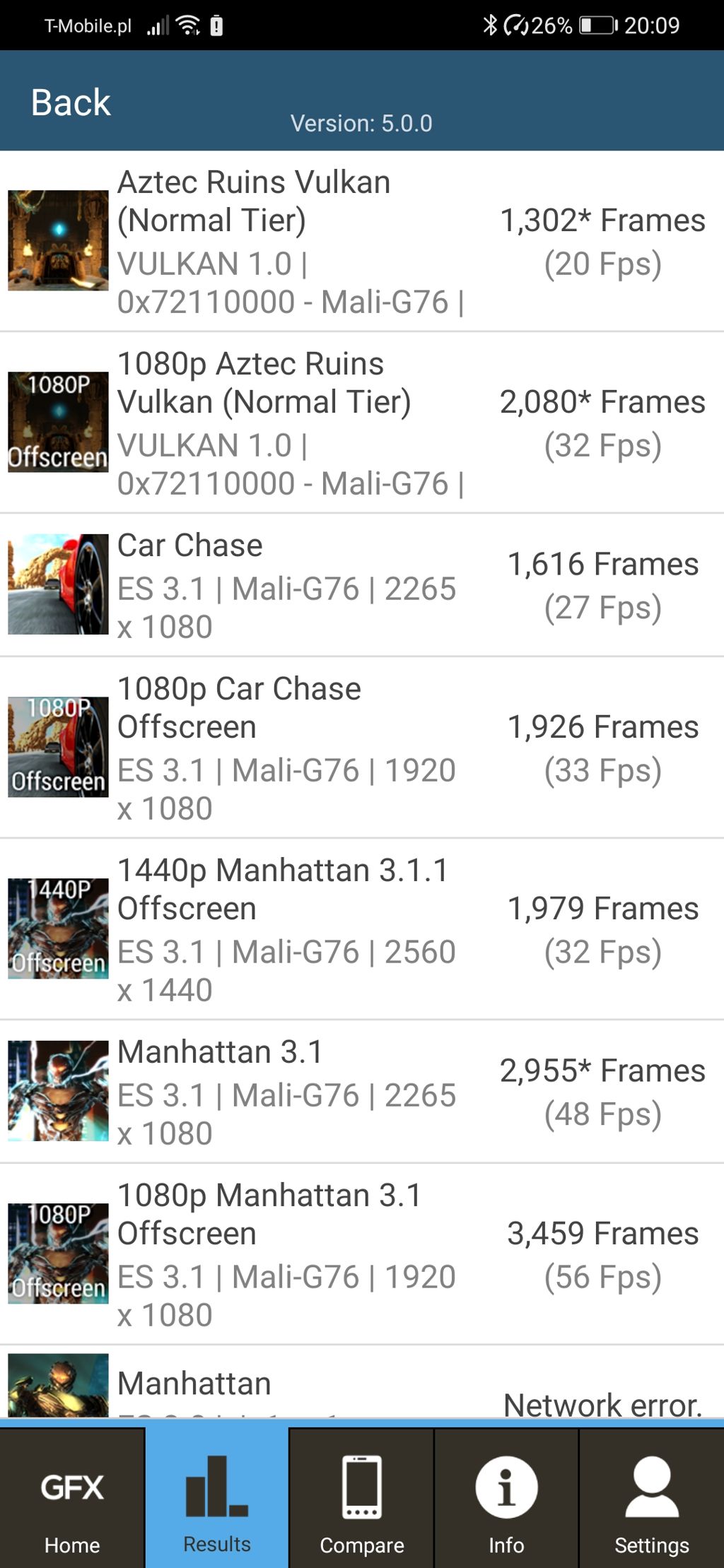Go back using the Back button
This screenshot has height=1568, width=724.
pyautogui.click(x=71, y=102)
